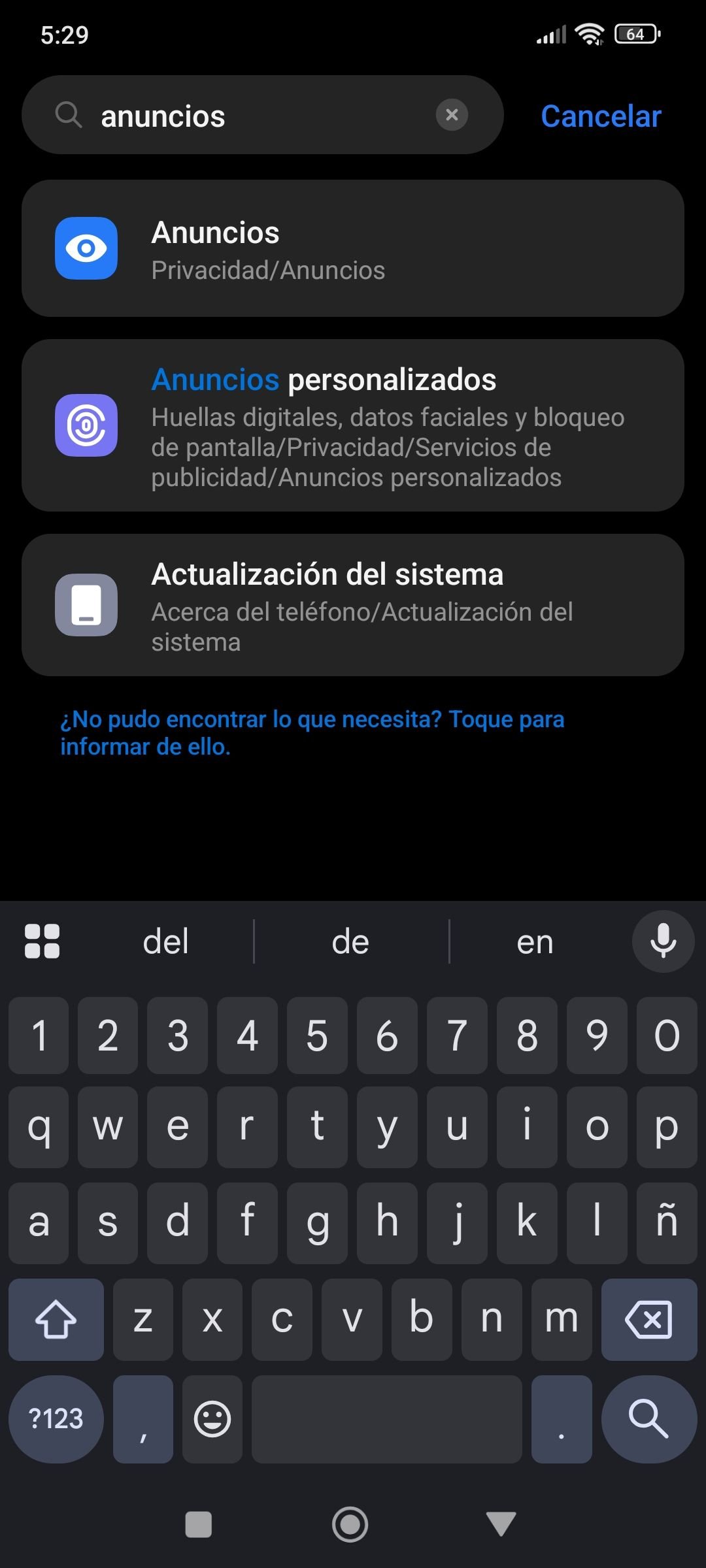Go home via navigation bar circle
Image resolution: width=706 pixels, height=1568 pixels.
point(350,1524)
